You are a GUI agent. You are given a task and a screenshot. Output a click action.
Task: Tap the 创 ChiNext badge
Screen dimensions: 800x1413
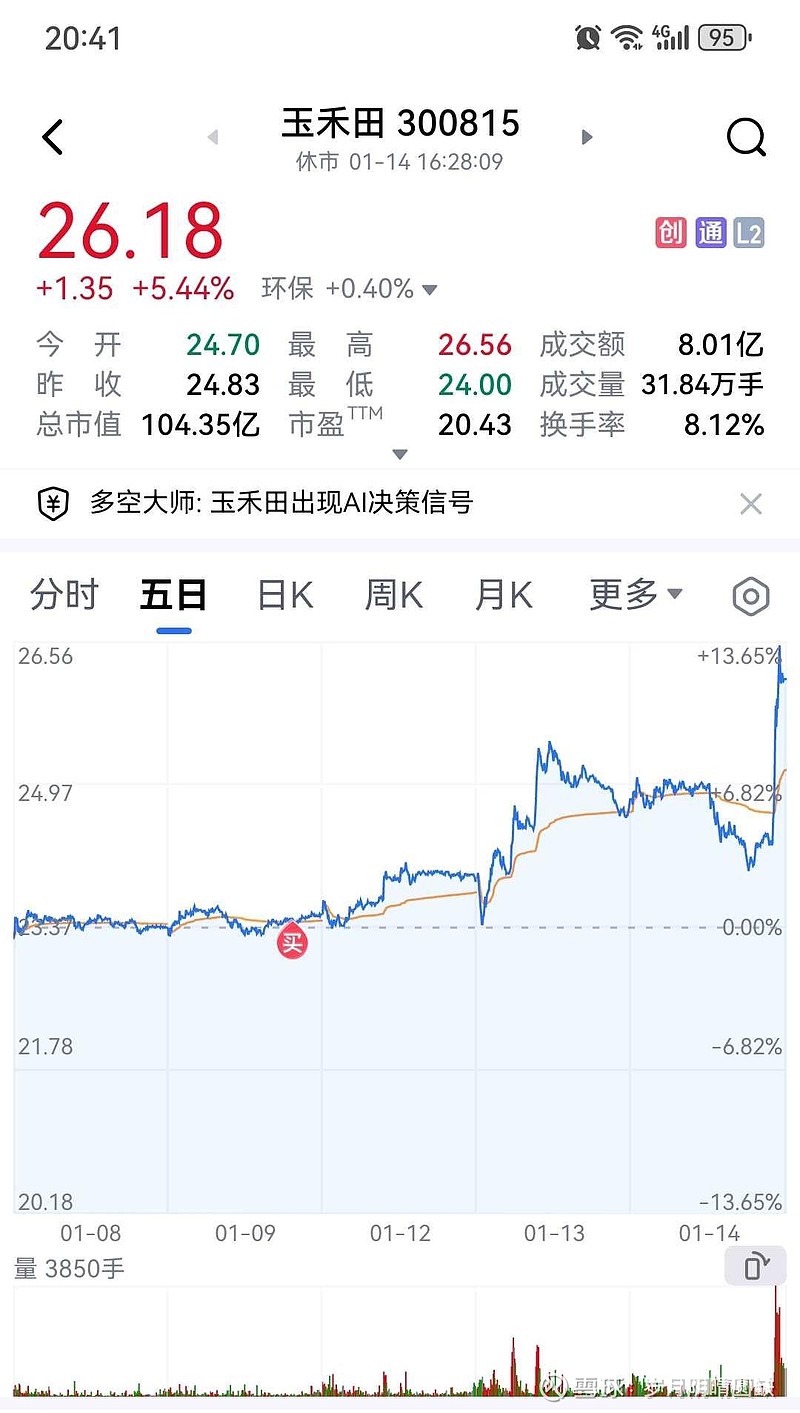[x=671, y=232]
